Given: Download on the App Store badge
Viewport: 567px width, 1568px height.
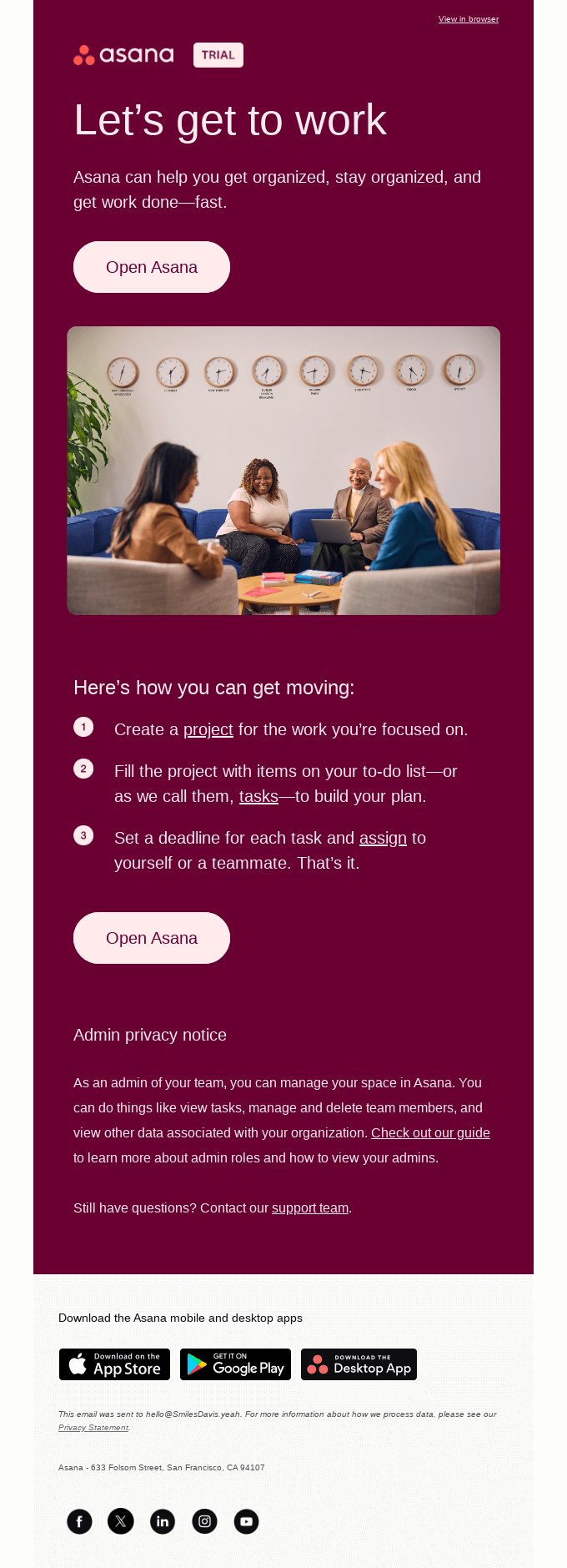Looking at the screenshot, I should [x=114, y=1364].
